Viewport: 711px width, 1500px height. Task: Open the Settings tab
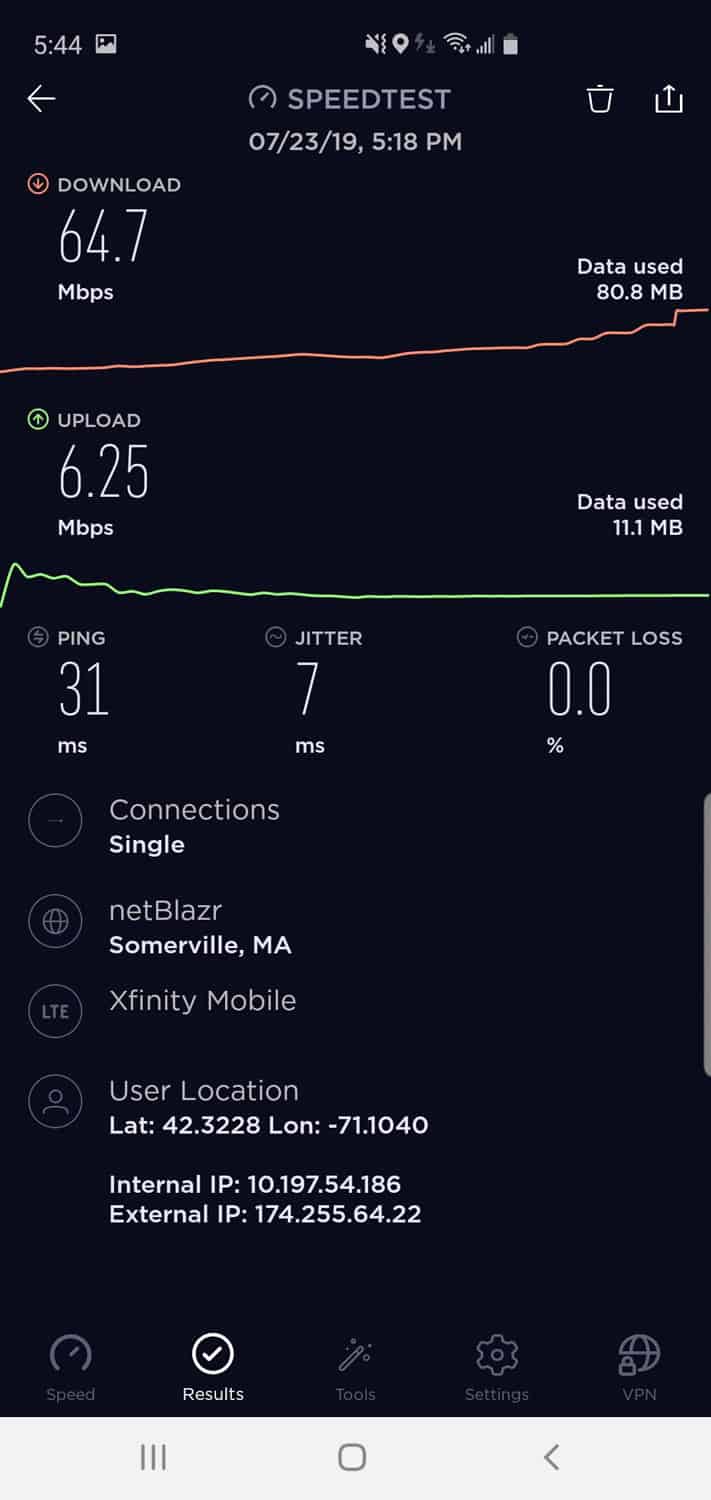497,1368
